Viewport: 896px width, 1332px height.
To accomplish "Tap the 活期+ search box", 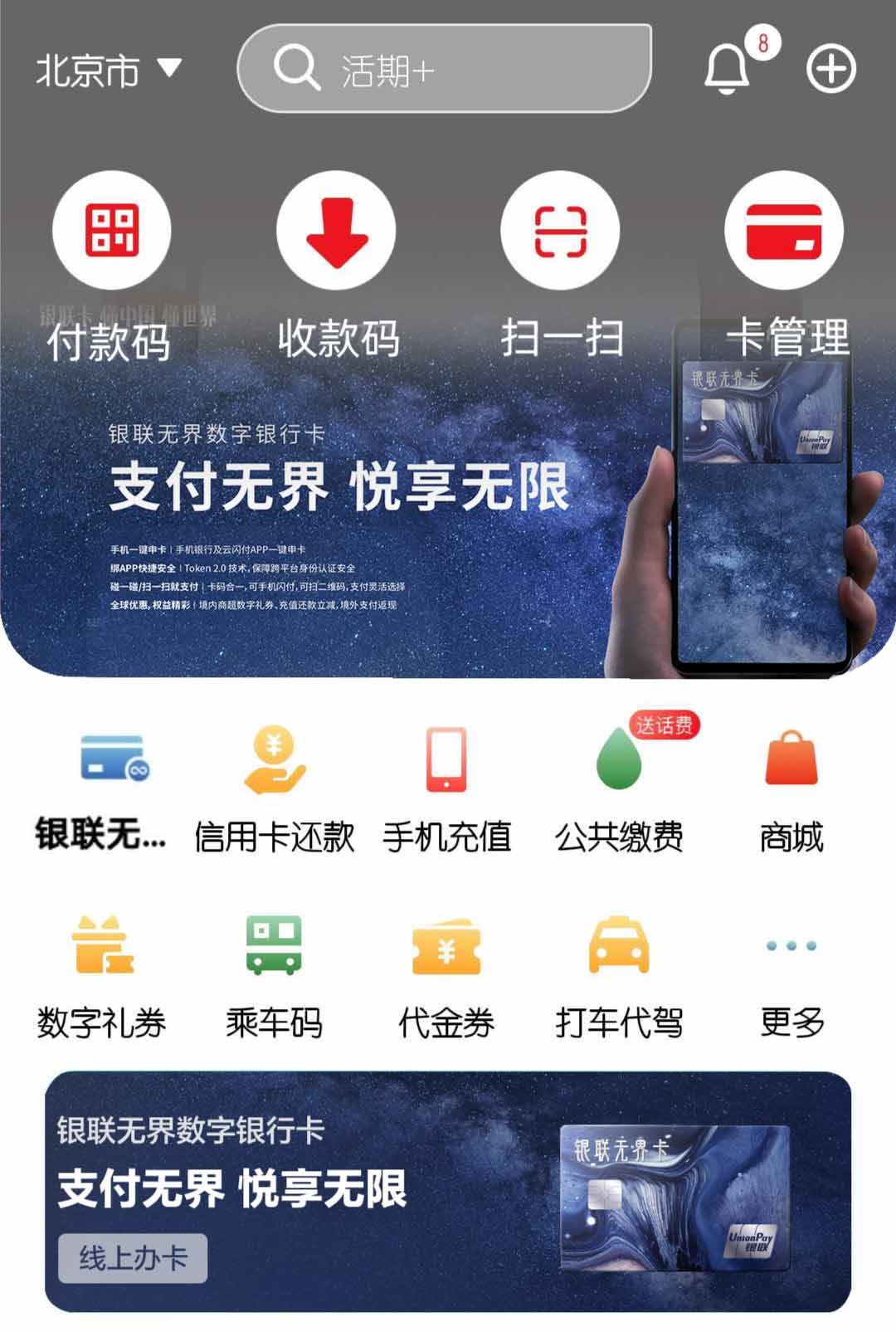I will point(445,69).
